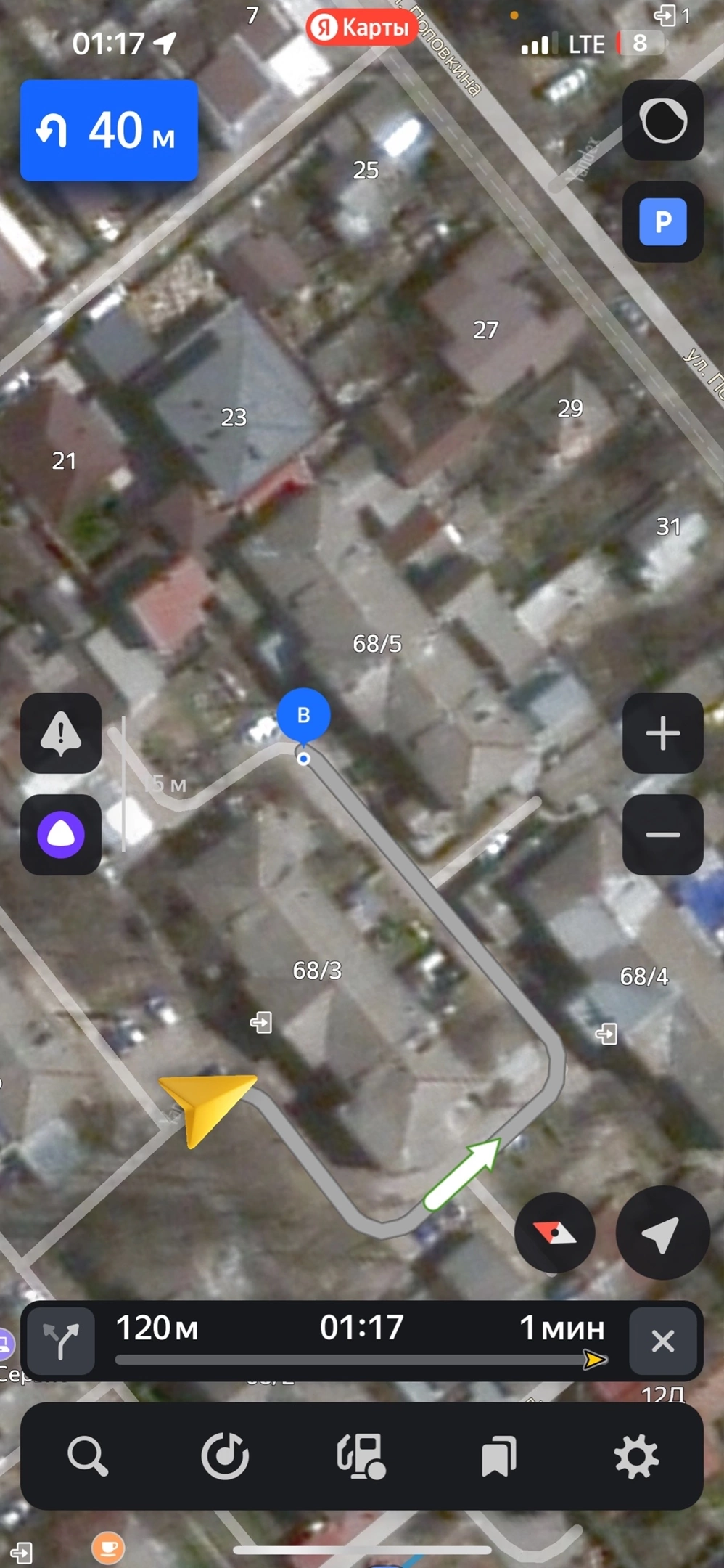Center the map on my location
724x1568 pixels.
click(662, 1233)
